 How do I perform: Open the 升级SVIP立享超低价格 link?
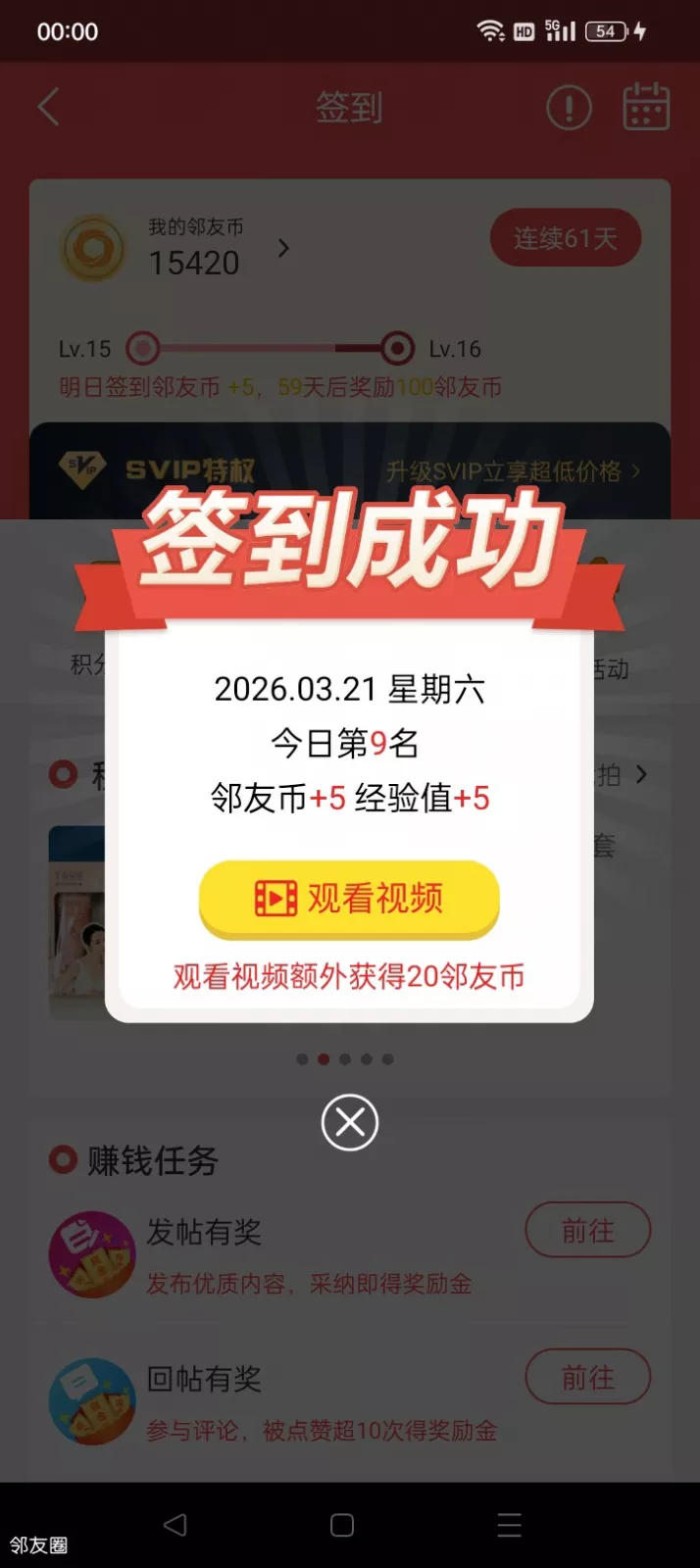[512, 471]
